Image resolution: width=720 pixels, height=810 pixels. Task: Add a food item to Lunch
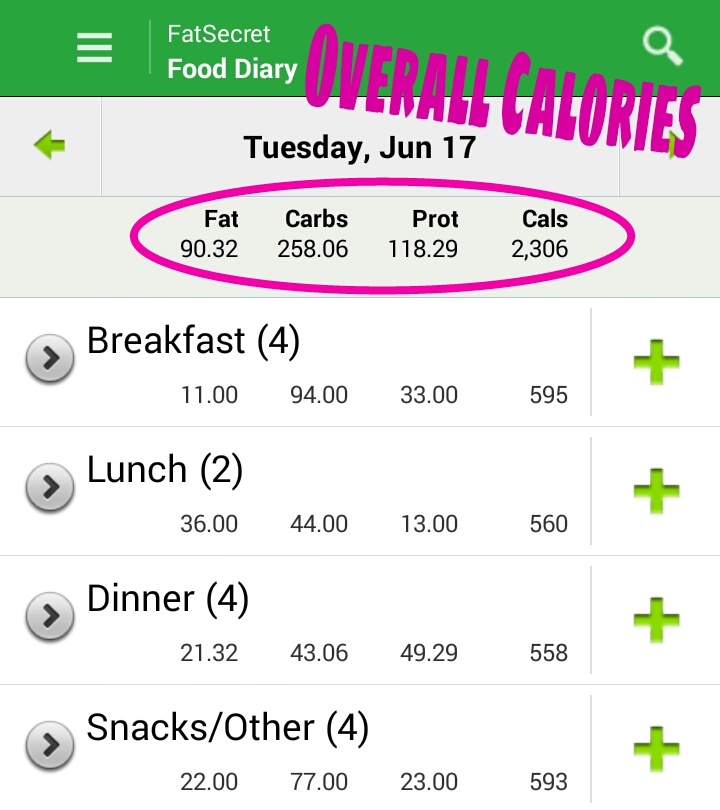pos(656,490)
